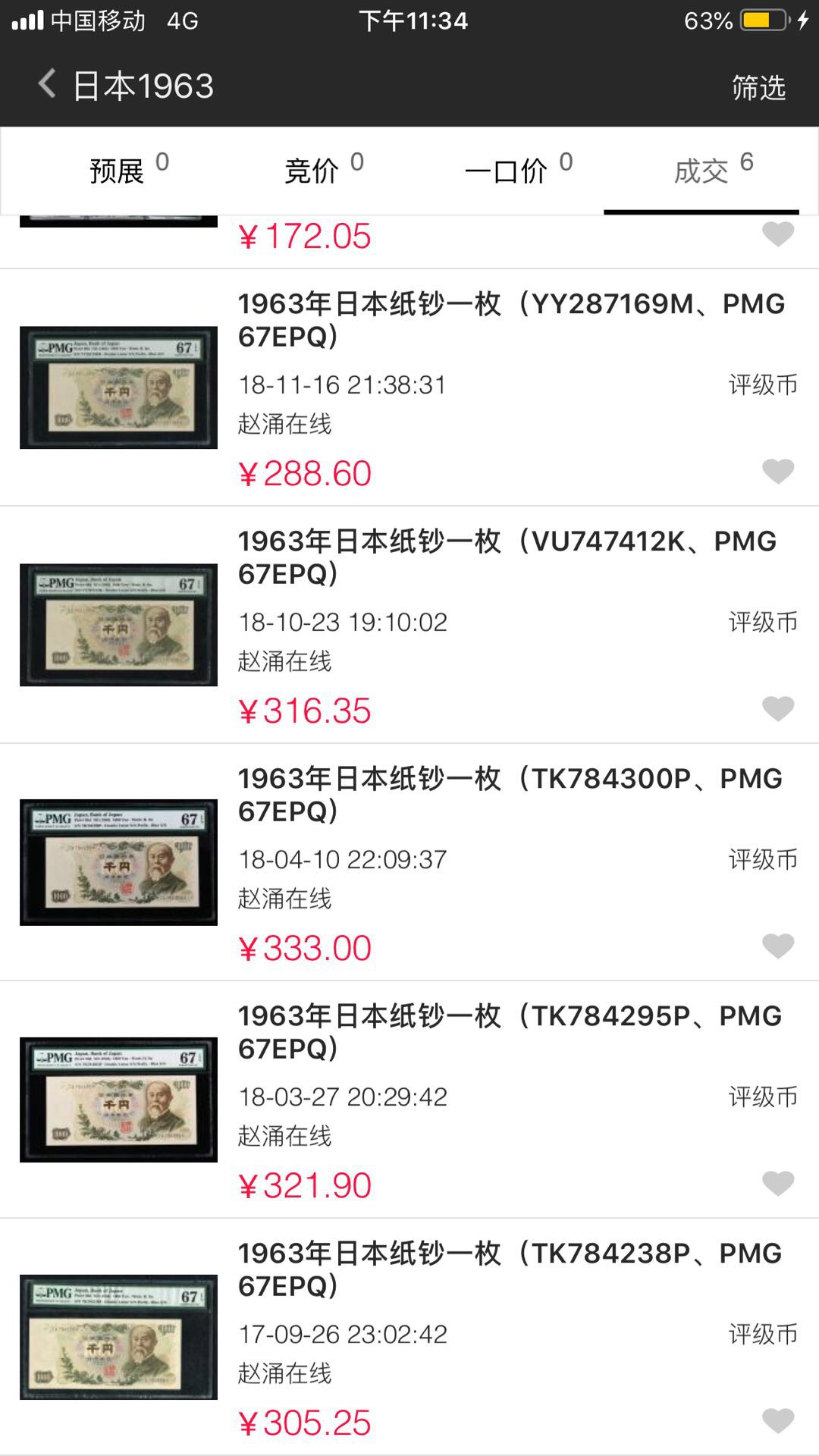
Task: Switch to the 竞价 tab
Action: pyautogui.click(x=312, y=171)
